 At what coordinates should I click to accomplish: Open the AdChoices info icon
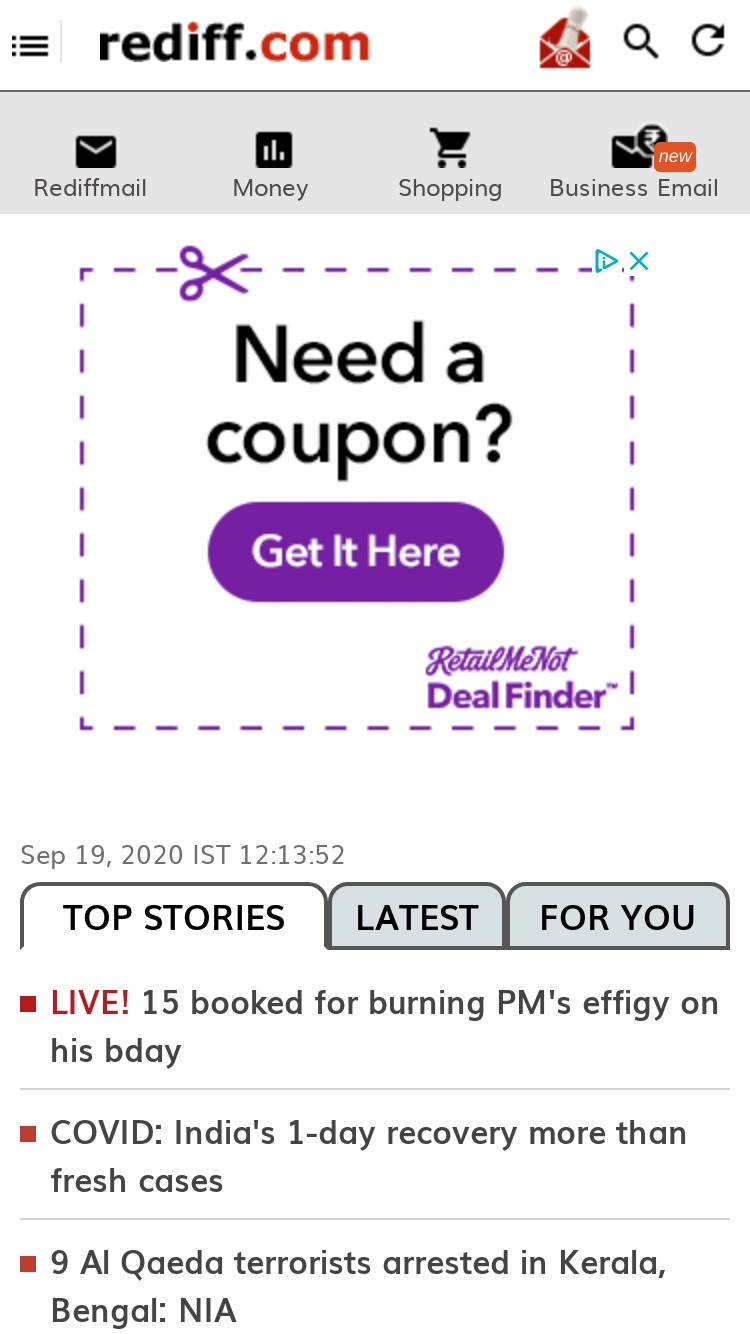pos(606,261)
